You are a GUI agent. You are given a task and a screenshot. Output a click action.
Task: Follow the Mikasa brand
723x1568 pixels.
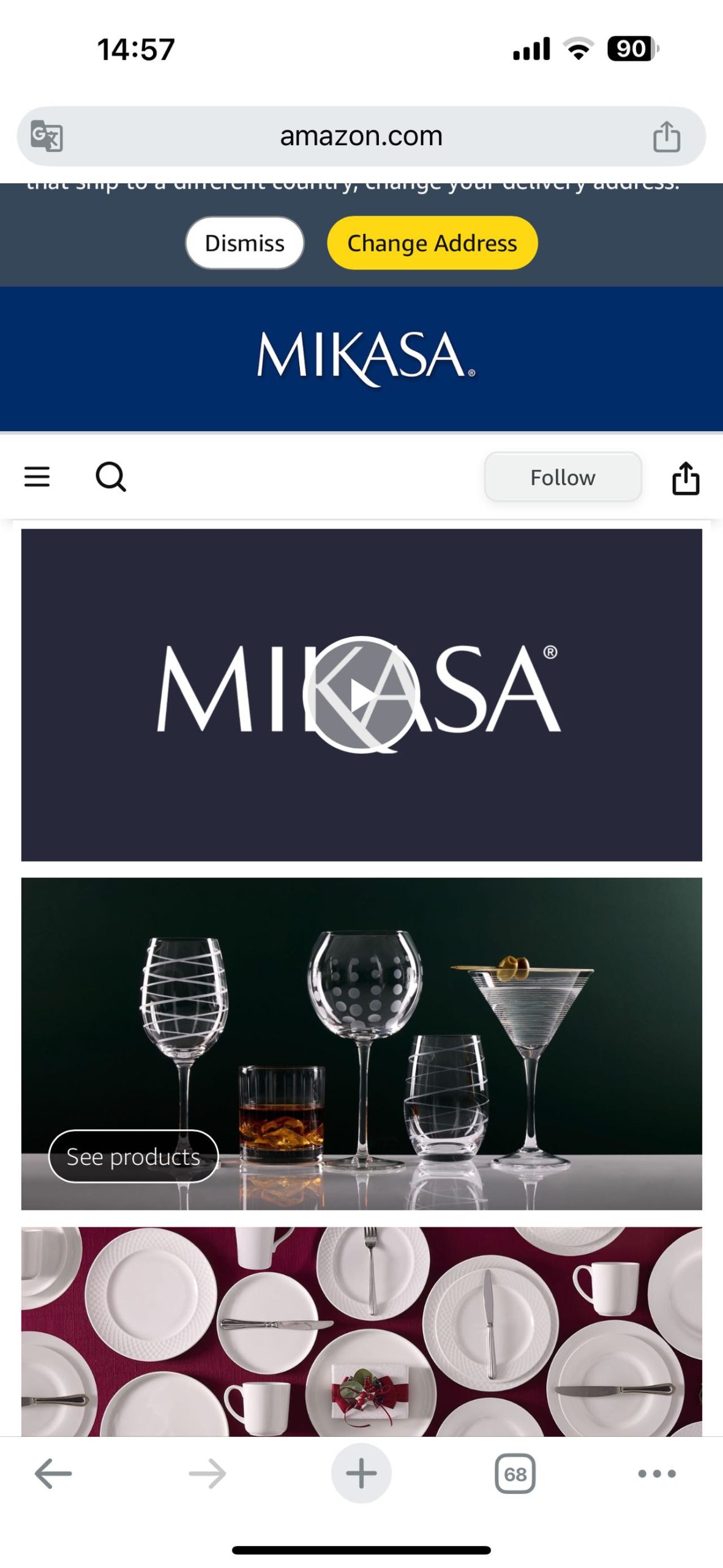click(562, 477)
